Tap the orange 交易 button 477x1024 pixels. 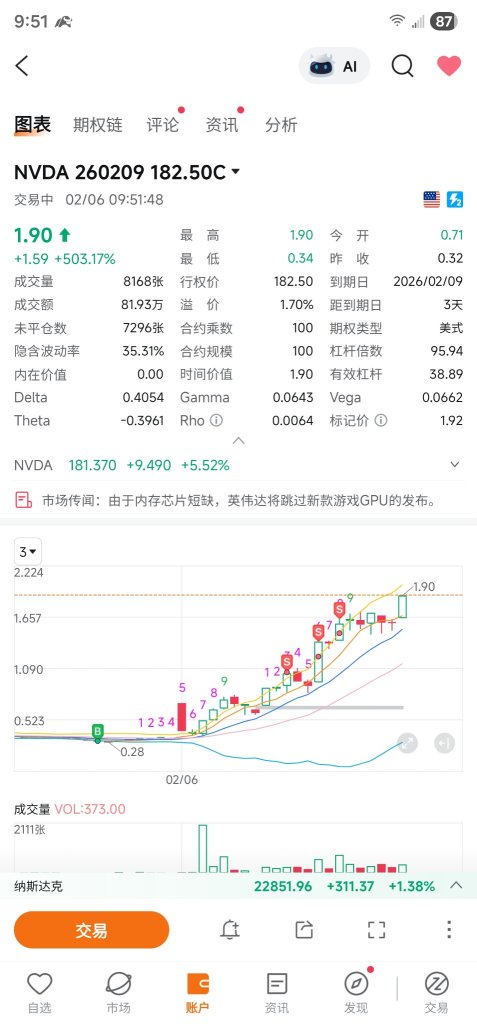[x=91, y=930]
